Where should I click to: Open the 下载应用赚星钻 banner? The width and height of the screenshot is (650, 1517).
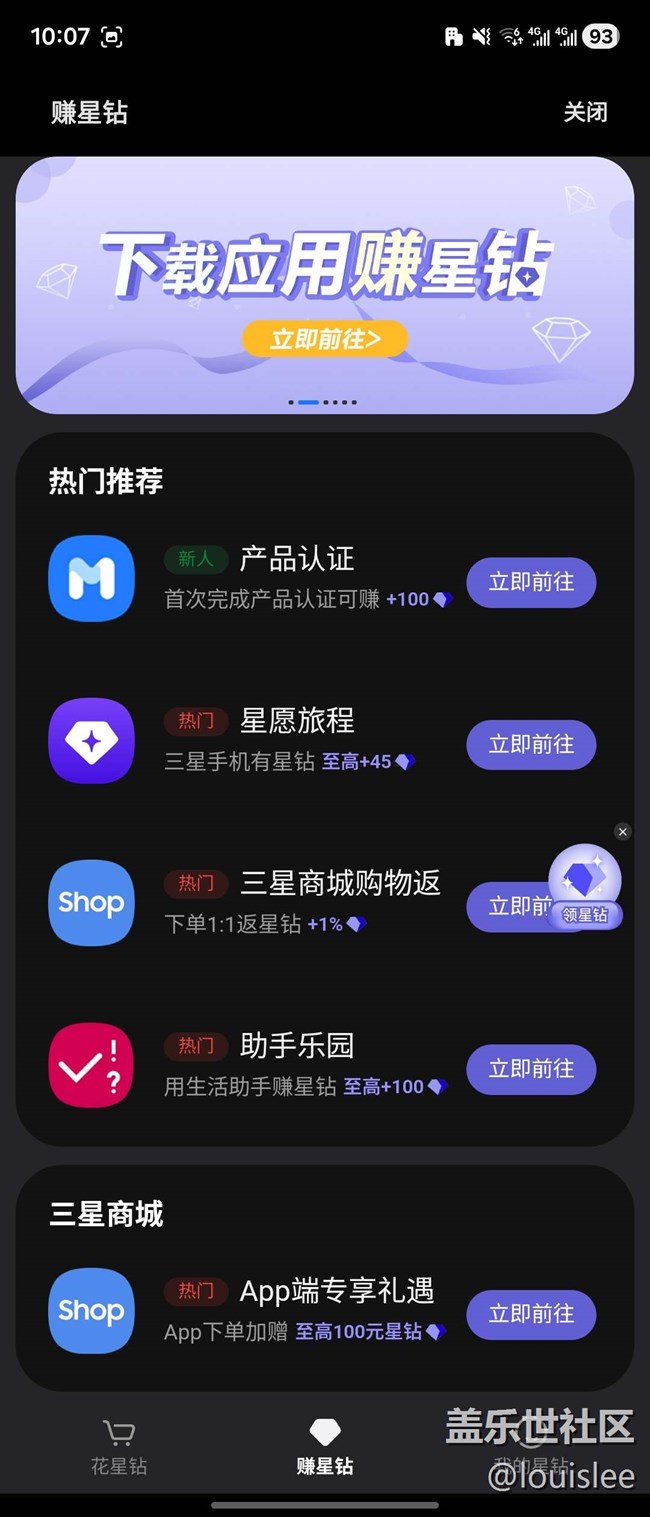(324, 338)
